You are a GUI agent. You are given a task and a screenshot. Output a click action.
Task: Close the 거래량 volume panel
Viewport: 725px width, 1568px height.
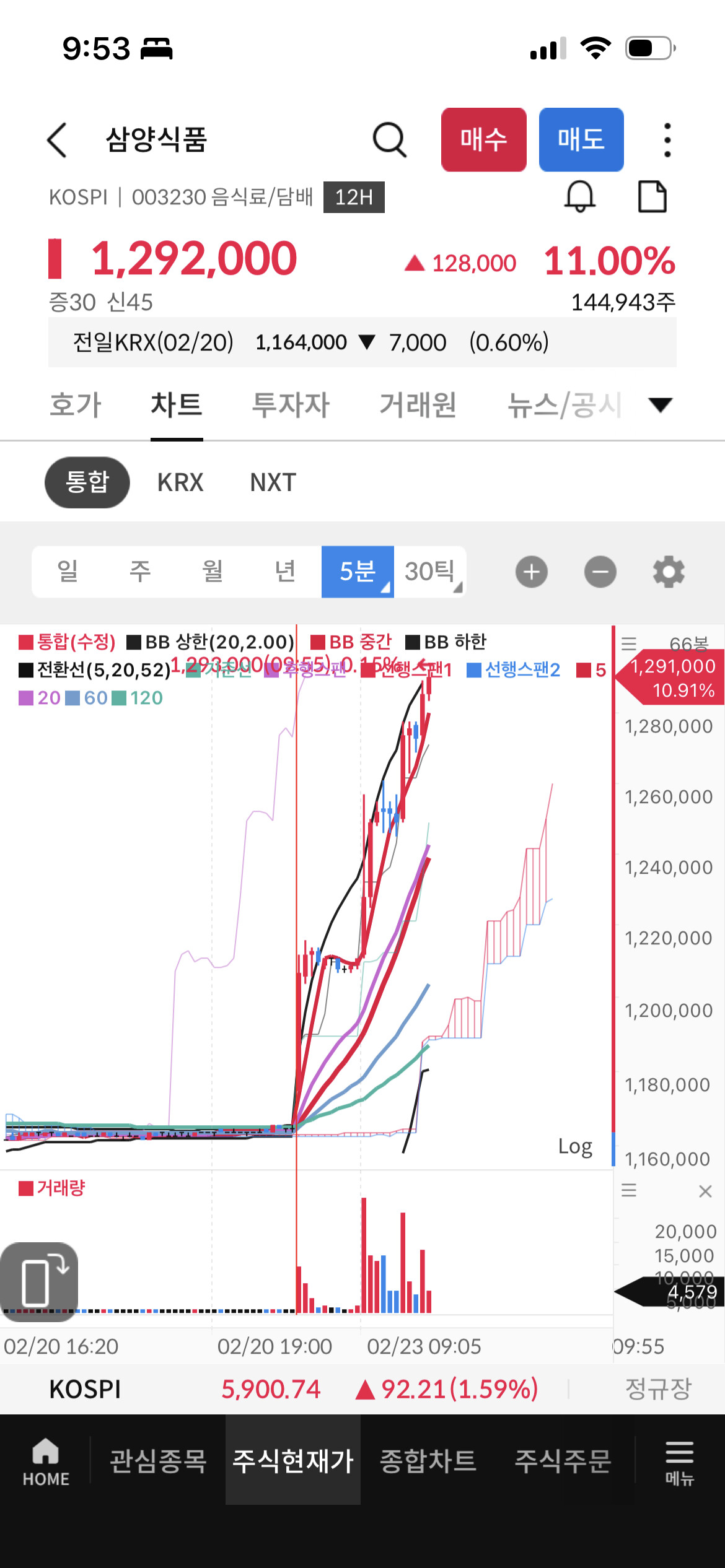pos(705,1191)
